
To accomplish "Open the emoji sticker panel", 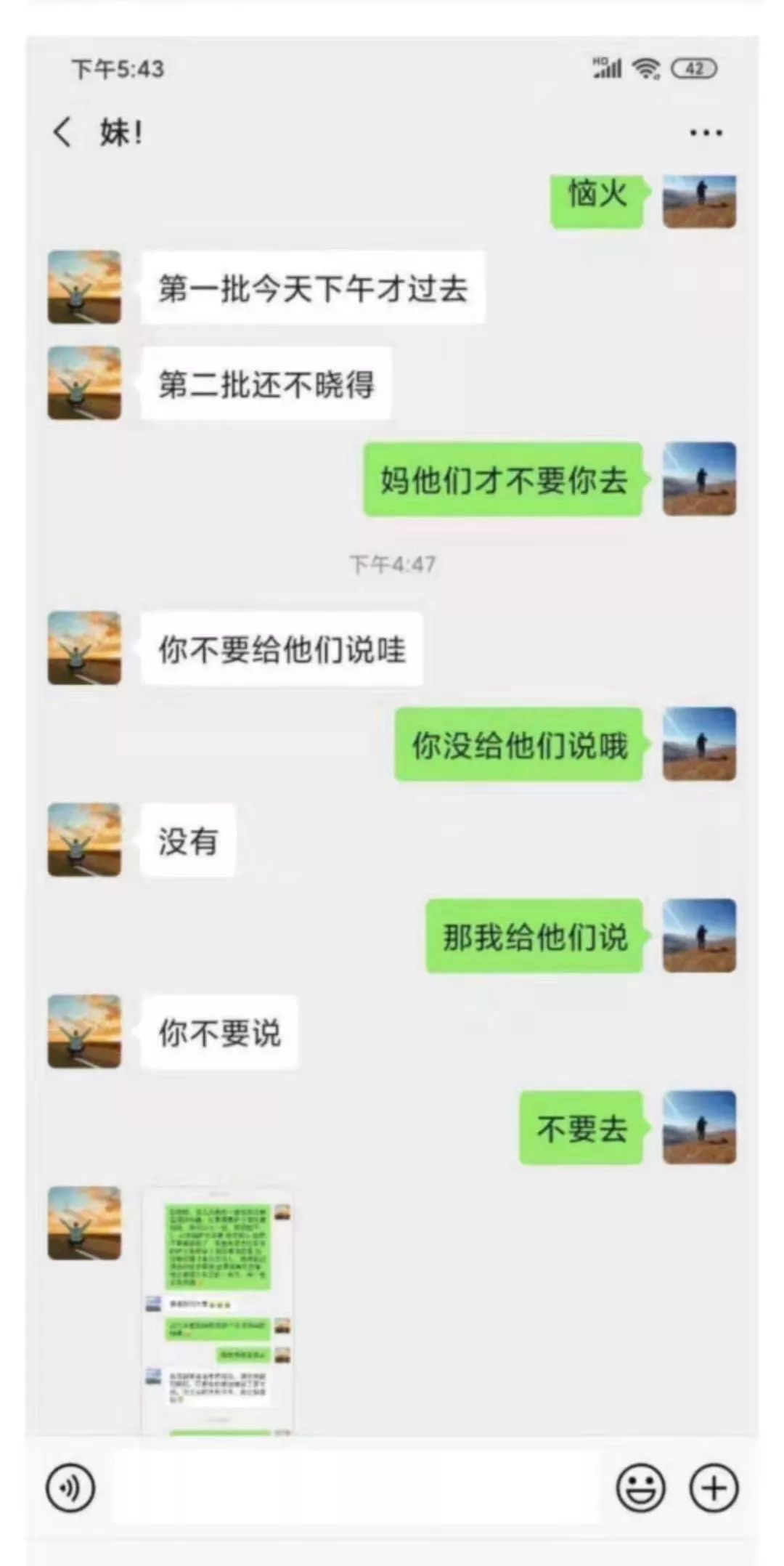I will (x=640, y=1487).
